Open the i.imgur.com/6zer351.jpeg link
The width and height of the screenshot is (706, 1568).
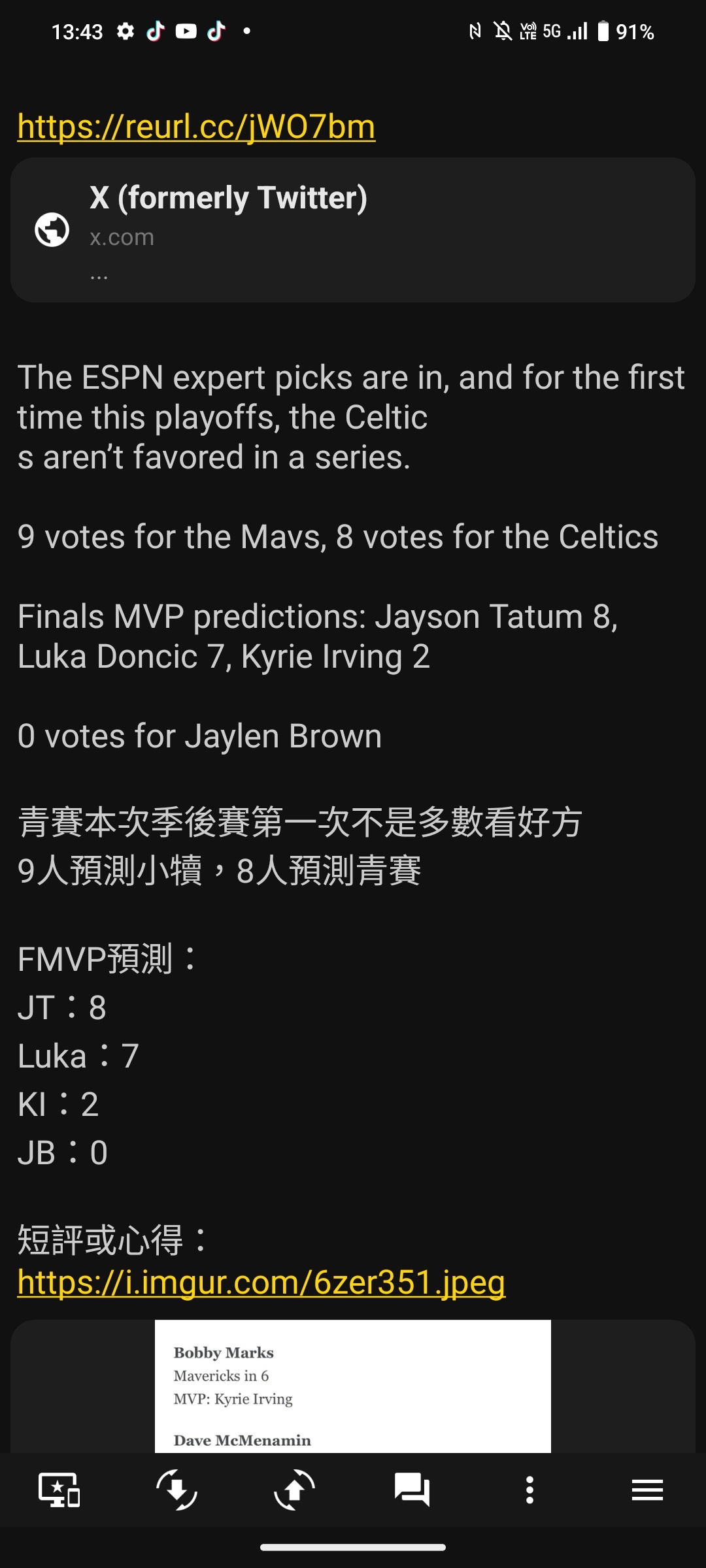[261, 1282]
